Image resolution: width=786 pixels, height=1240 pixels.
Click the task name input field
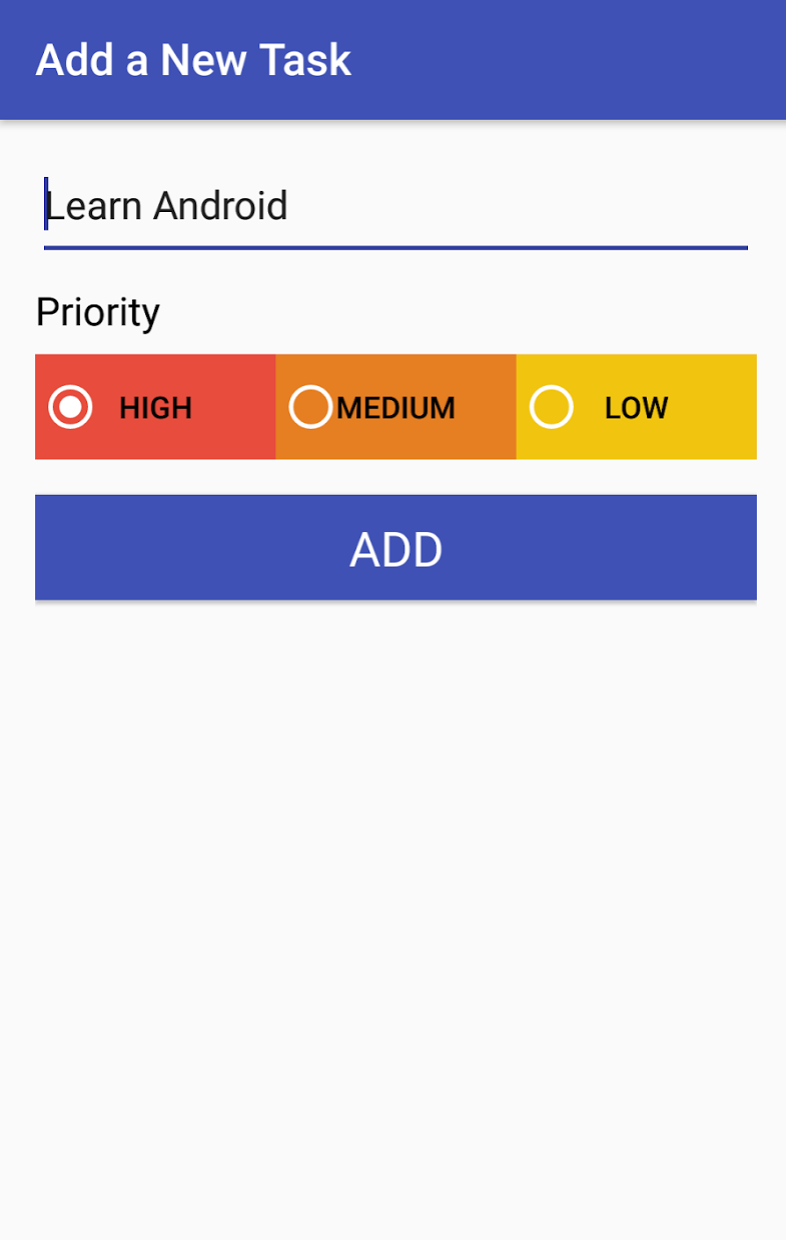point(395,205)
